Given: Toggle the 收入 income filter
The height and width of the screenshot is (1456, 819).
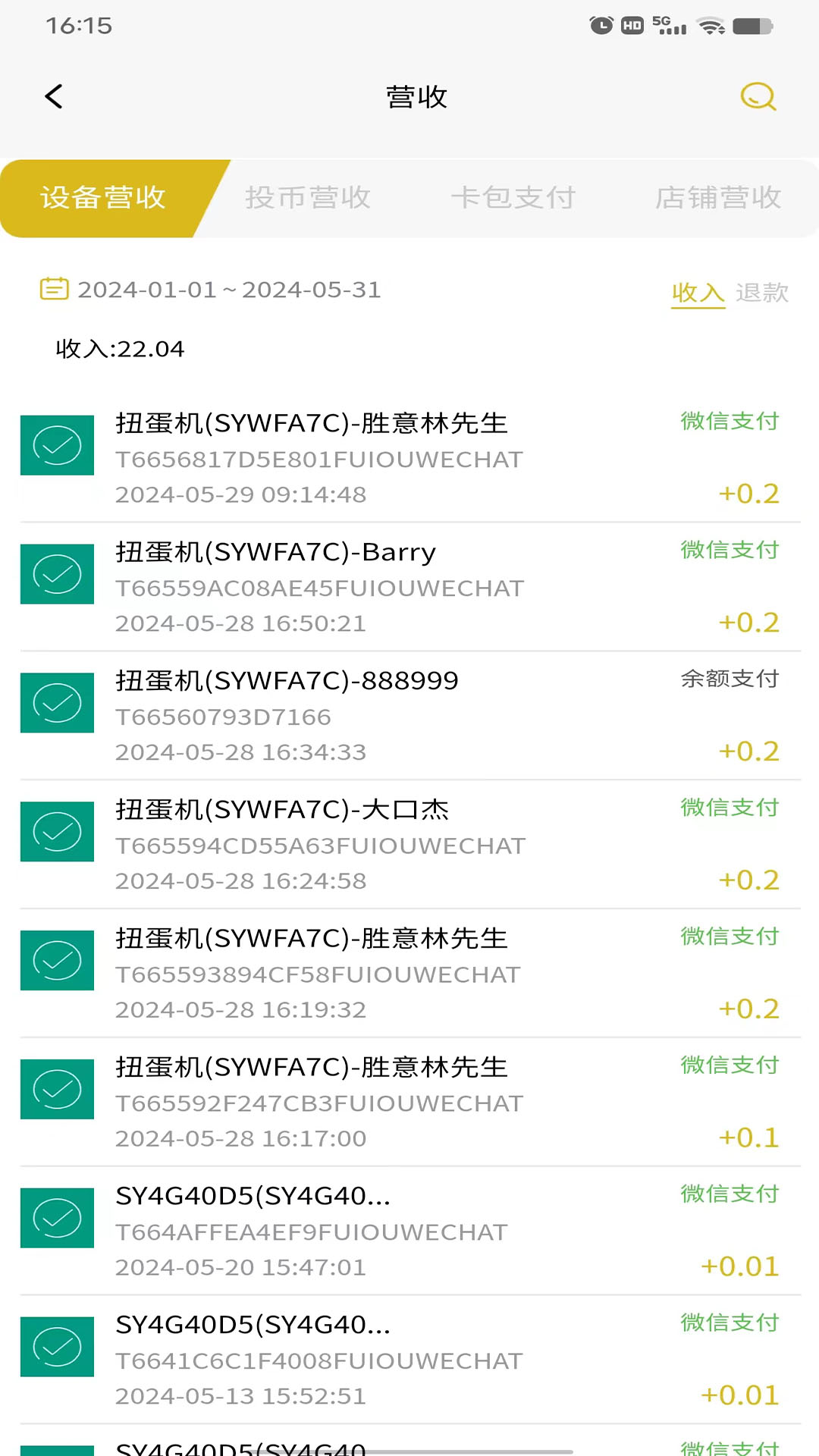Looking at the screenshot, I should tap(696, 292).
